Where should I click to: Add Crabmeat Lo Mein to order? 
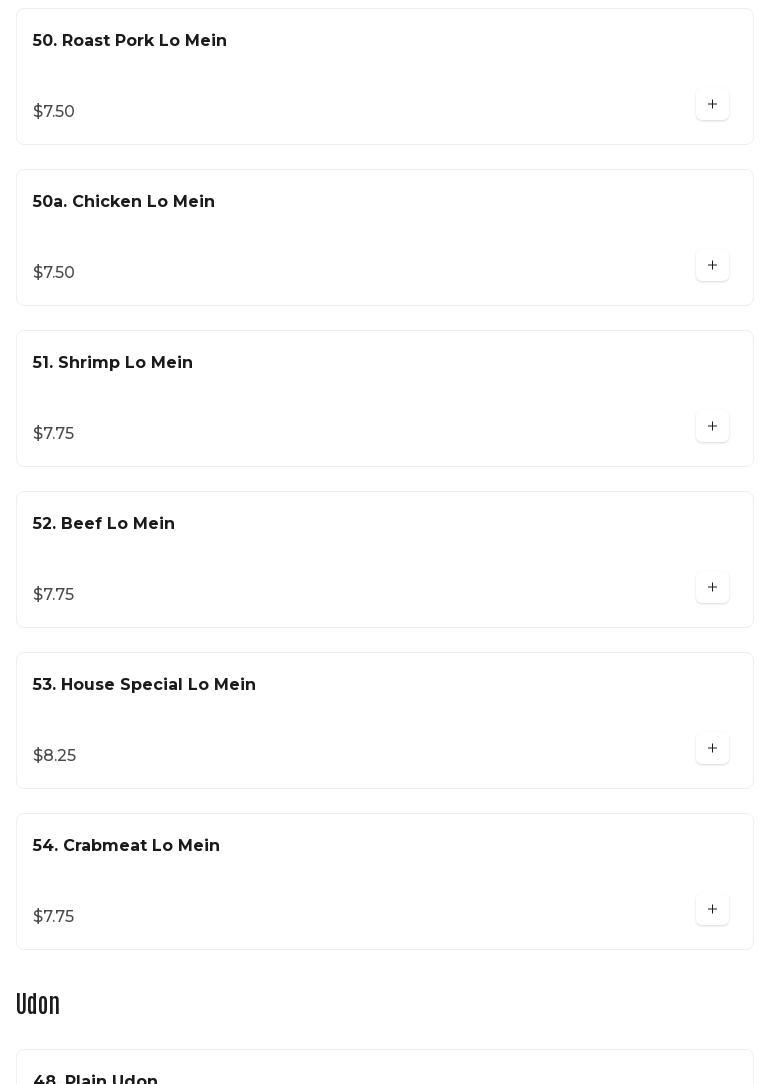point(712,910)
